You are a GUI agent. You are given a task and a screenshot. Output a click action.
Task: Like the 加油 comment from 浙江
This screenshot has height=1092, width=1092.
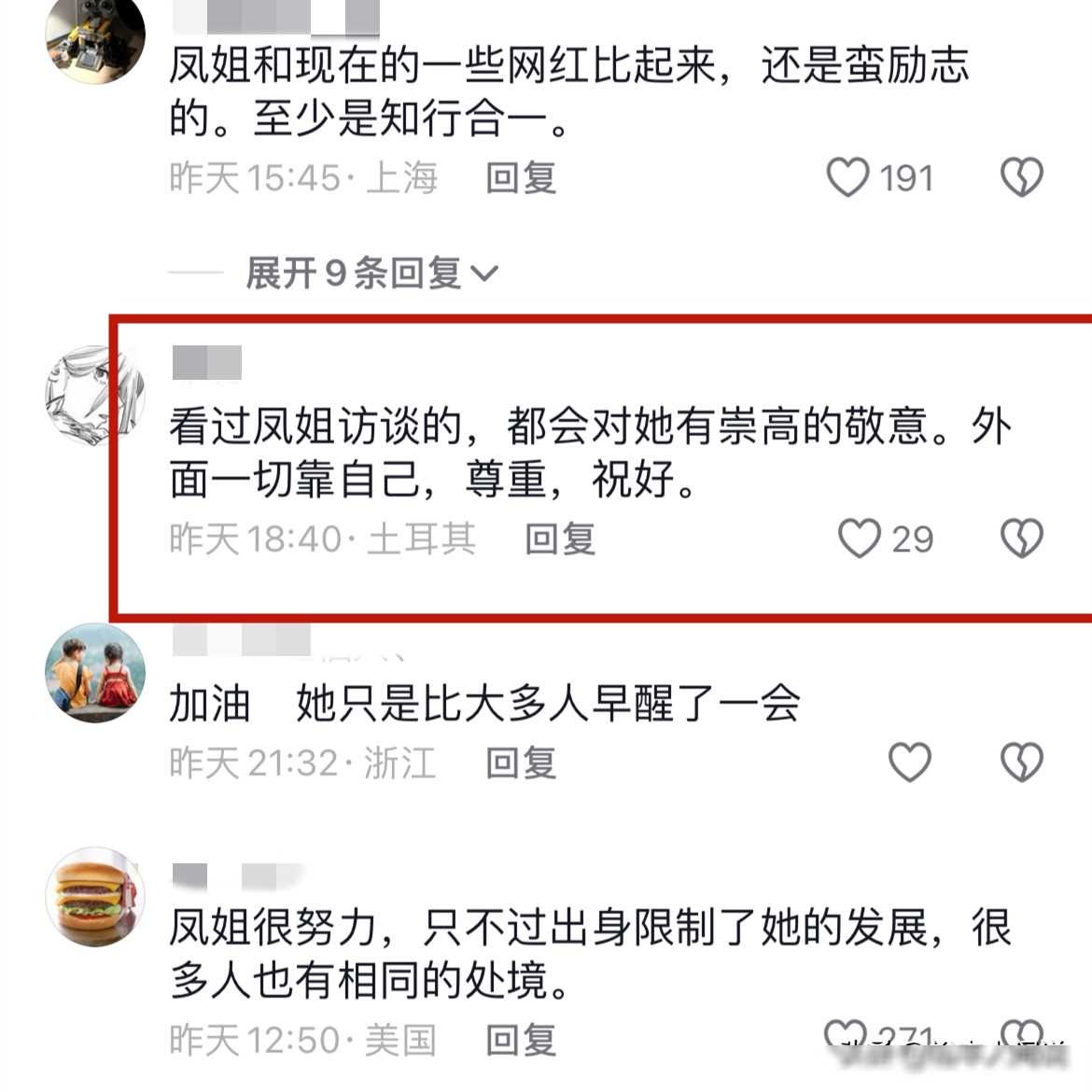tap(909, 763)
